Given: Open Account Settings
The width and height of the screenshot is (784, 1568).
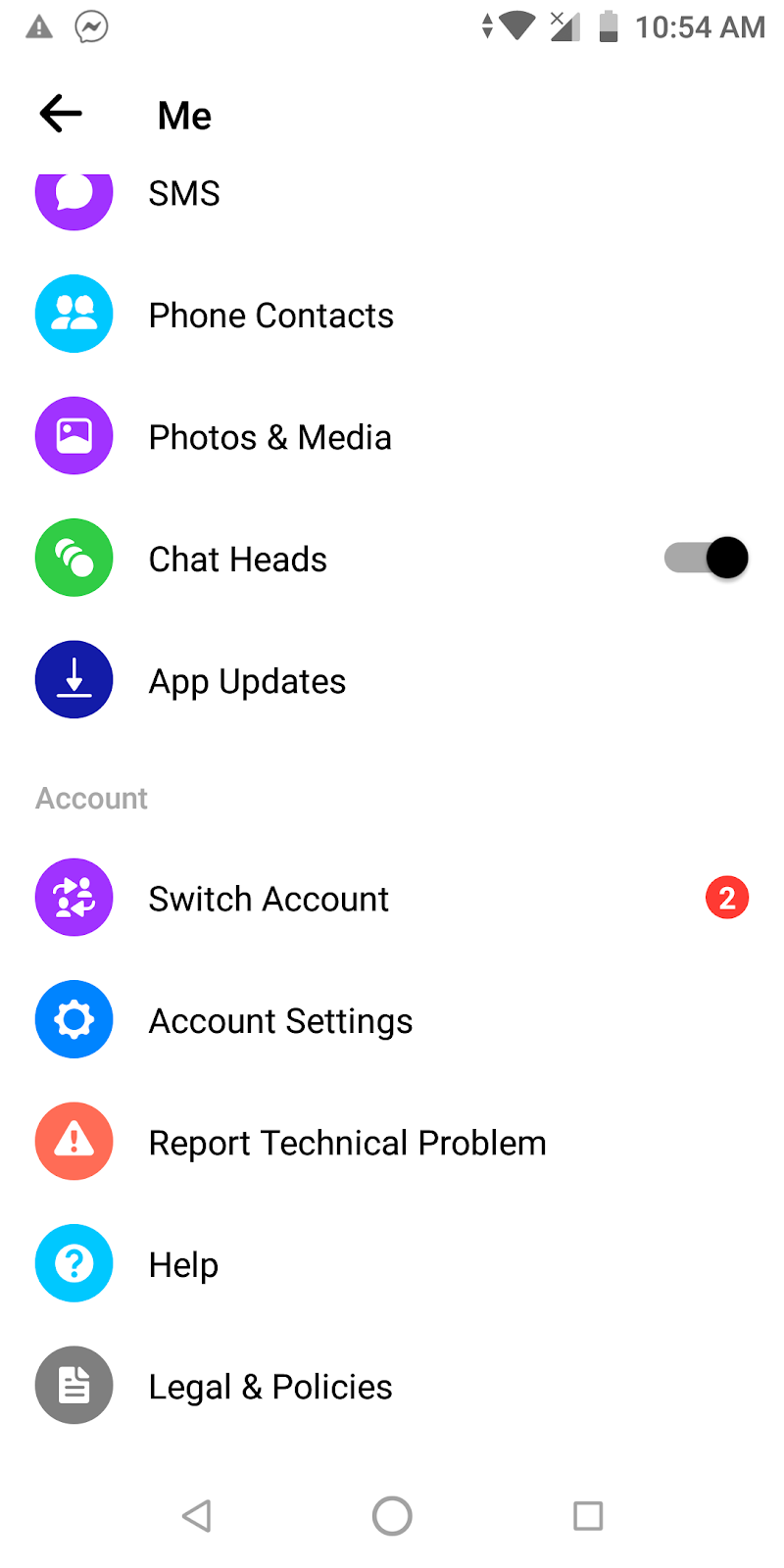Looking at the screenshot, I should [x=280, y=1021].
